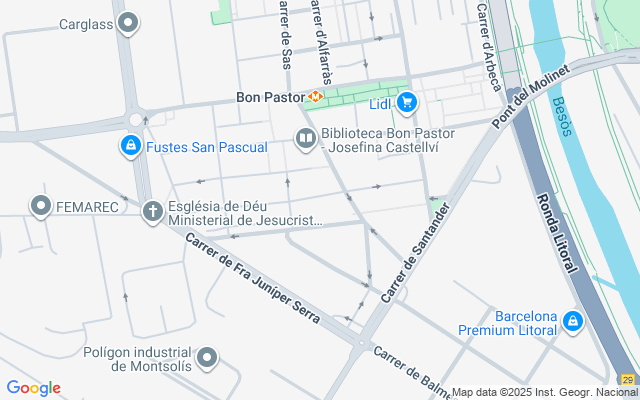Select the Biblioteca Bon Pastor library pin
This screenshot has height=400, width=640.
(306, 140)
